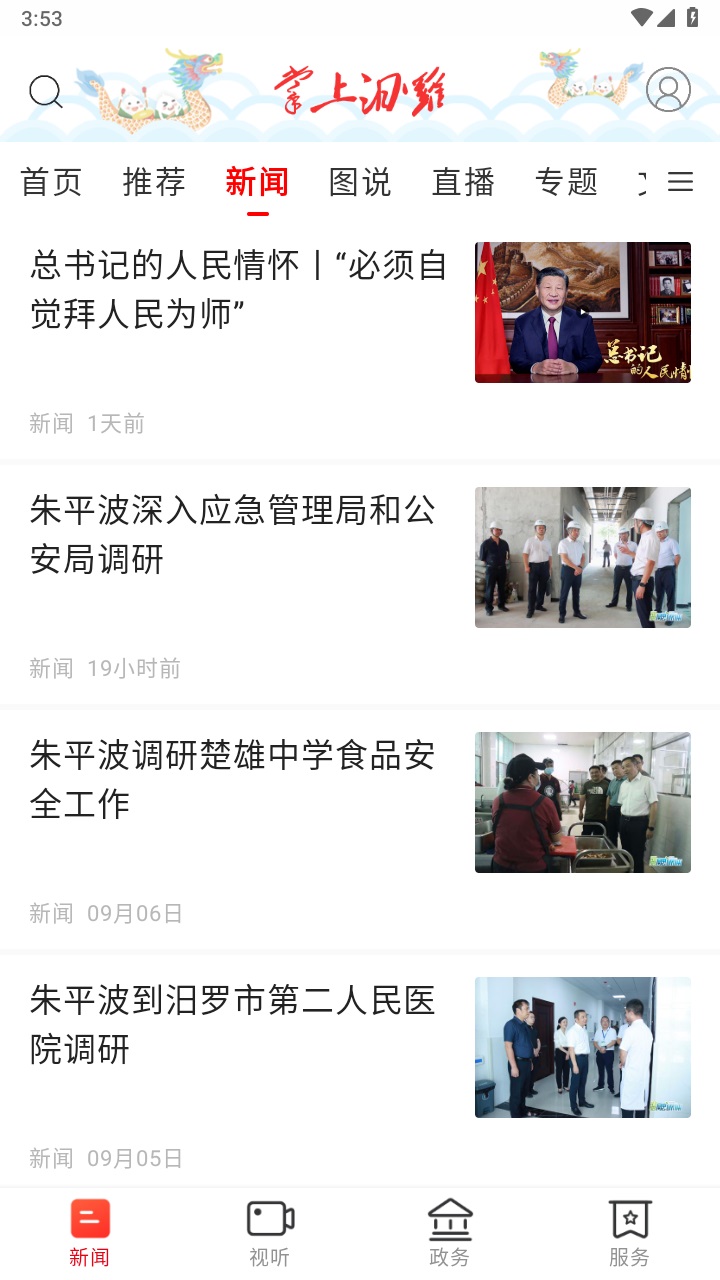The width and height of the screenshot is (720, 1280).
Task: Open the 直播 tab
Action: pyautogui.click(x=463, y=182)
